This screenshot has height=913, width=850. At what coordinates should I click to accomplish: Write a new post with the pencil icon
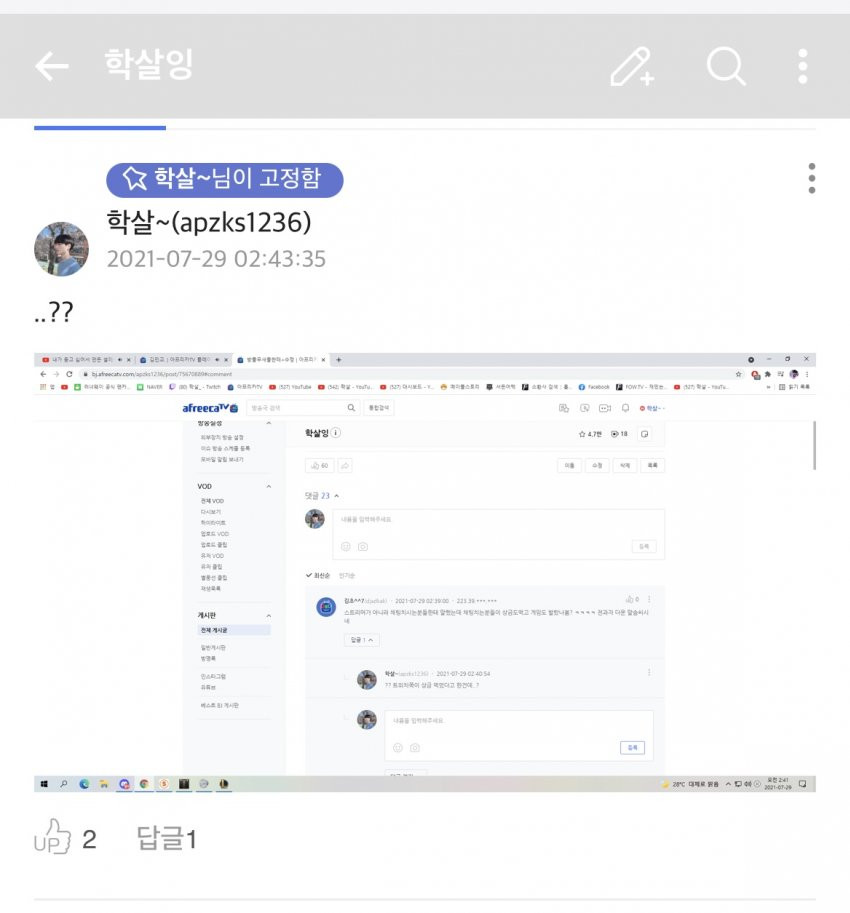(632, 67)
